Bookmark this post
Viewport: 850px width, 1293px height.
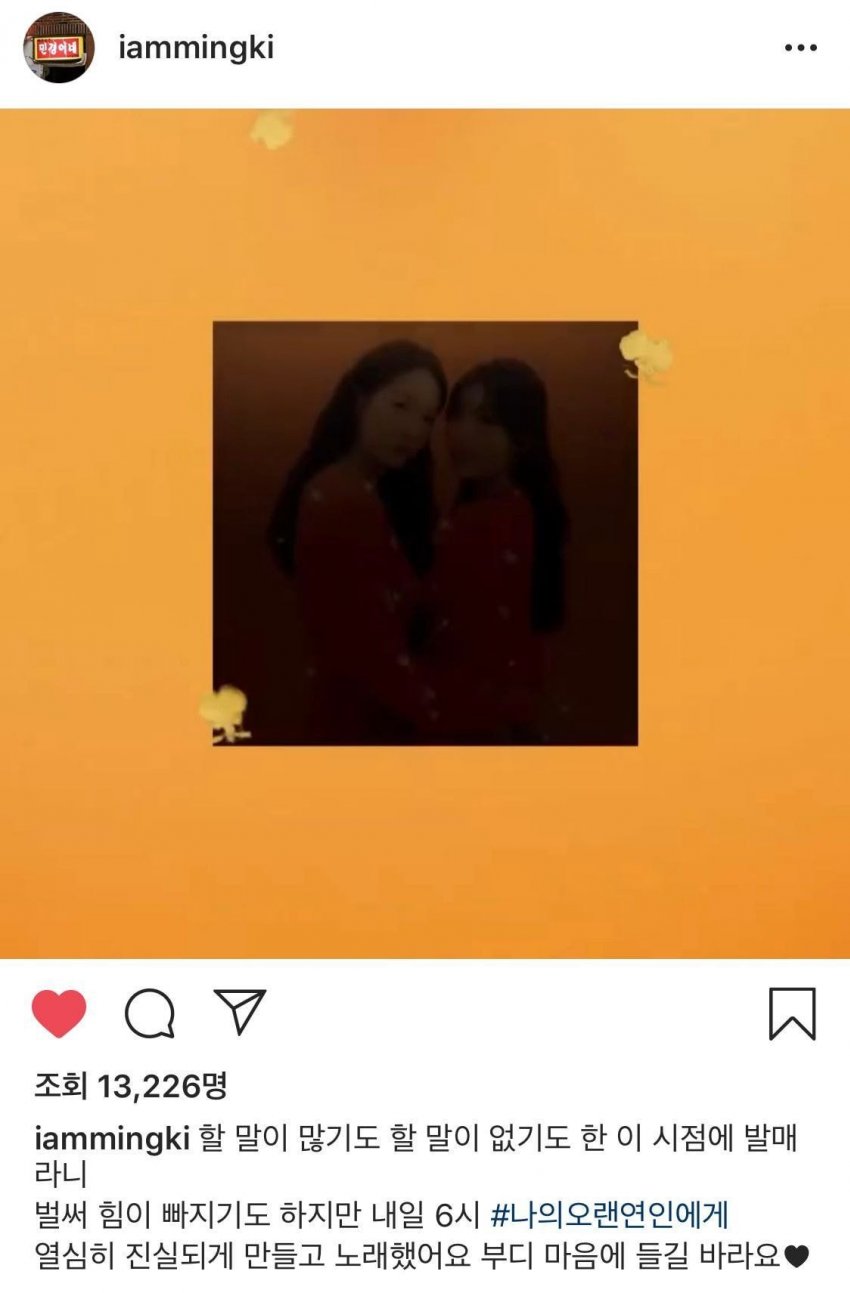point(792,1014)
